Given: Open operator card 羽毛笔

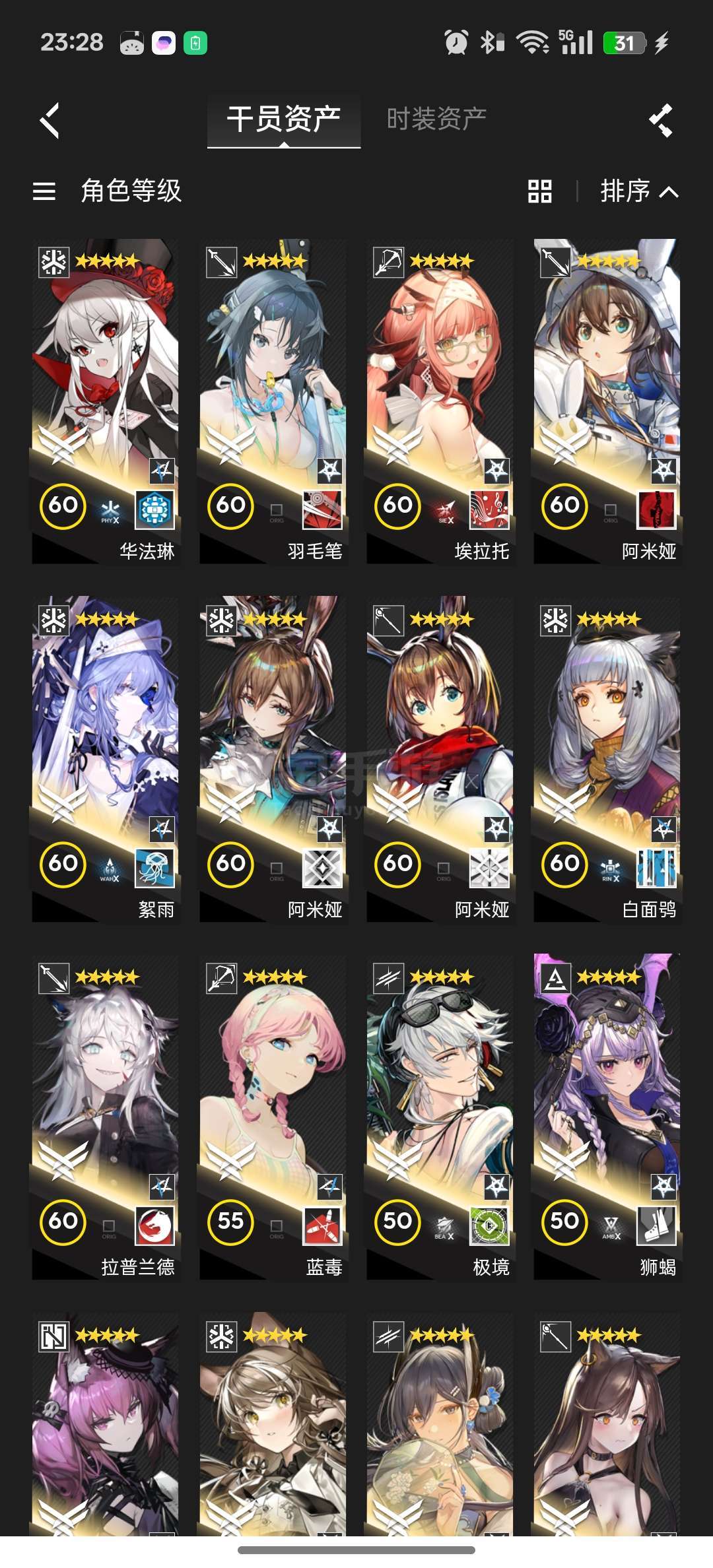Looking at the screenshot, I should click(x=273, y=401).
